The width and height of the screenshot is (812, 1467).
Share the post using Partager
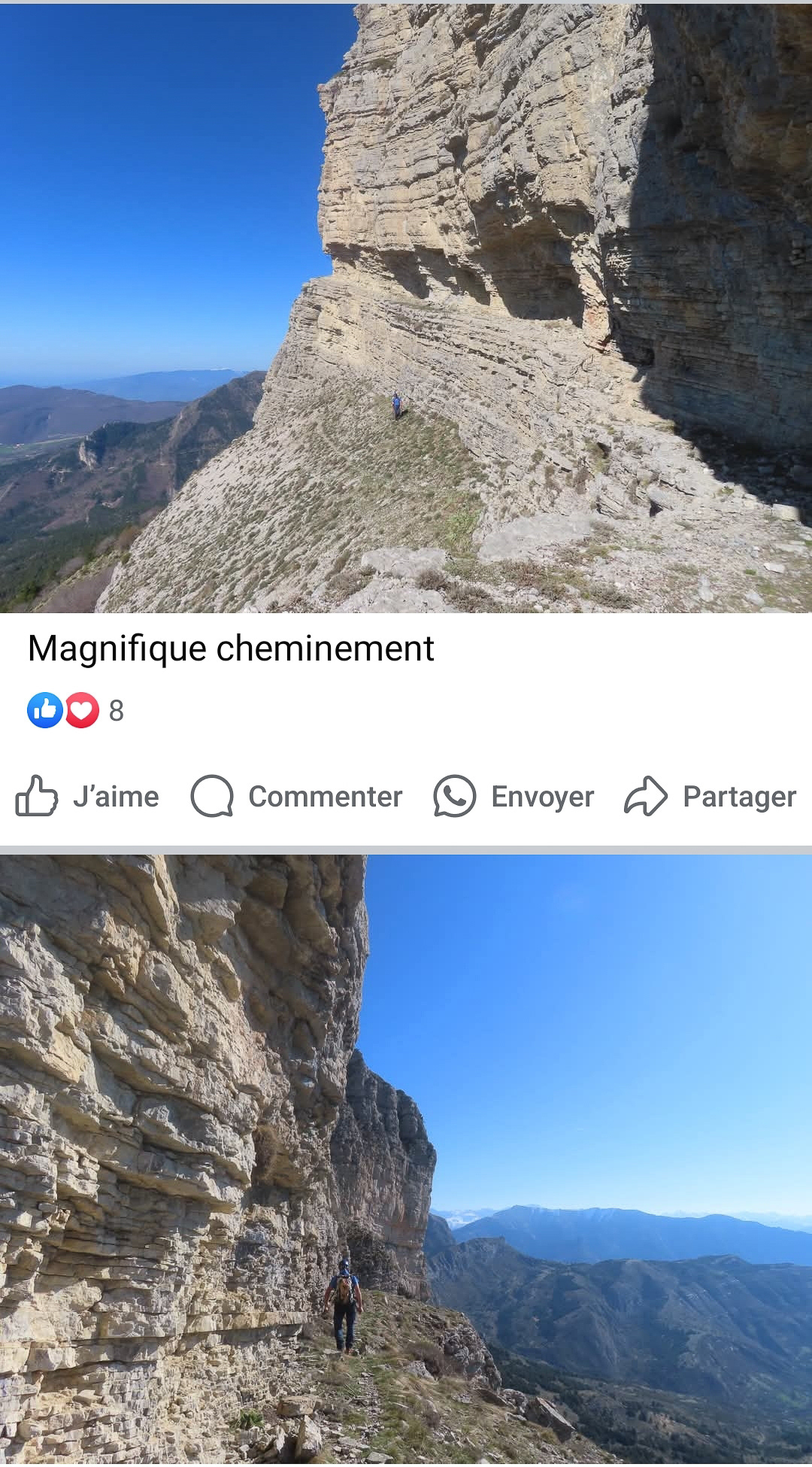coord(710,796)
